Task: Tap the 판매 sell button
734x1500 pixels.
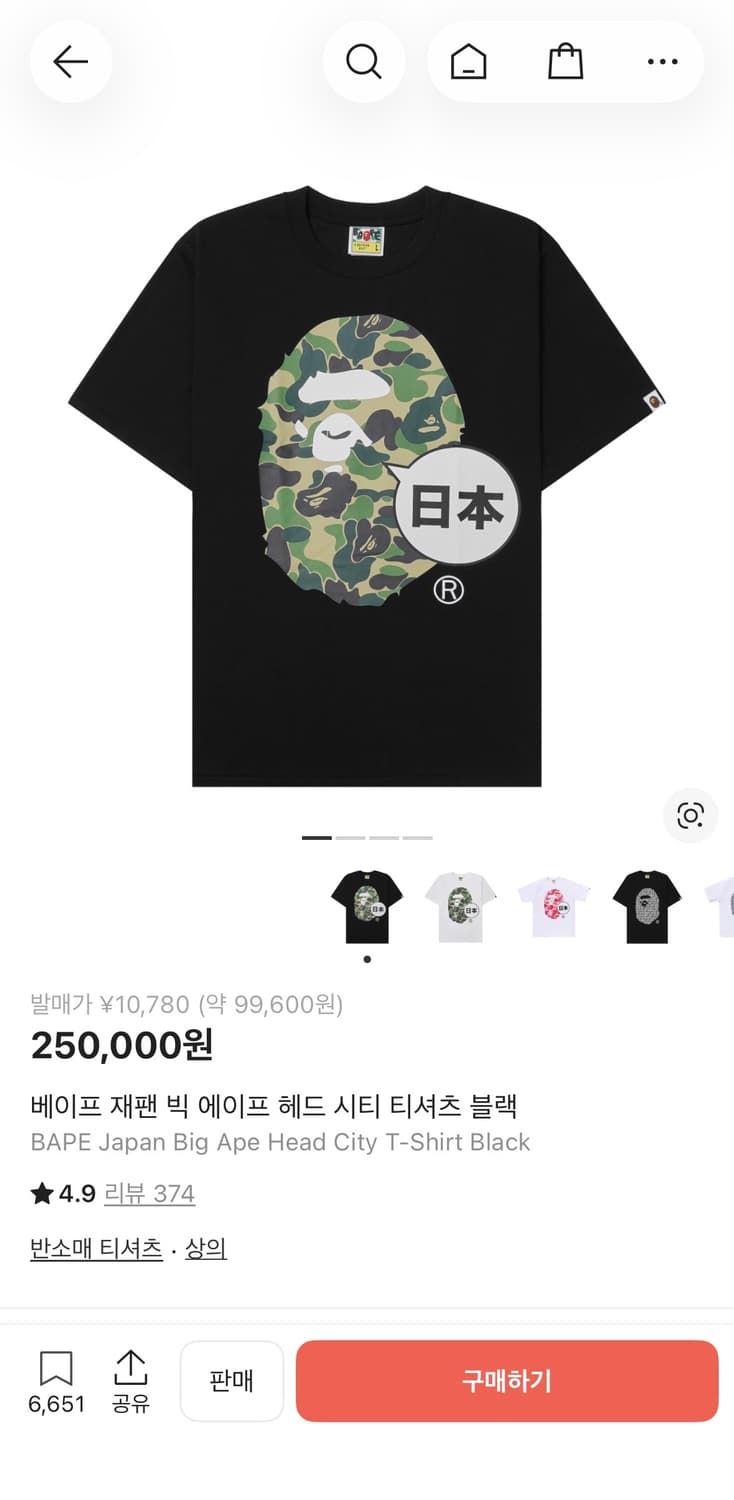Action: click(232, 1381)
